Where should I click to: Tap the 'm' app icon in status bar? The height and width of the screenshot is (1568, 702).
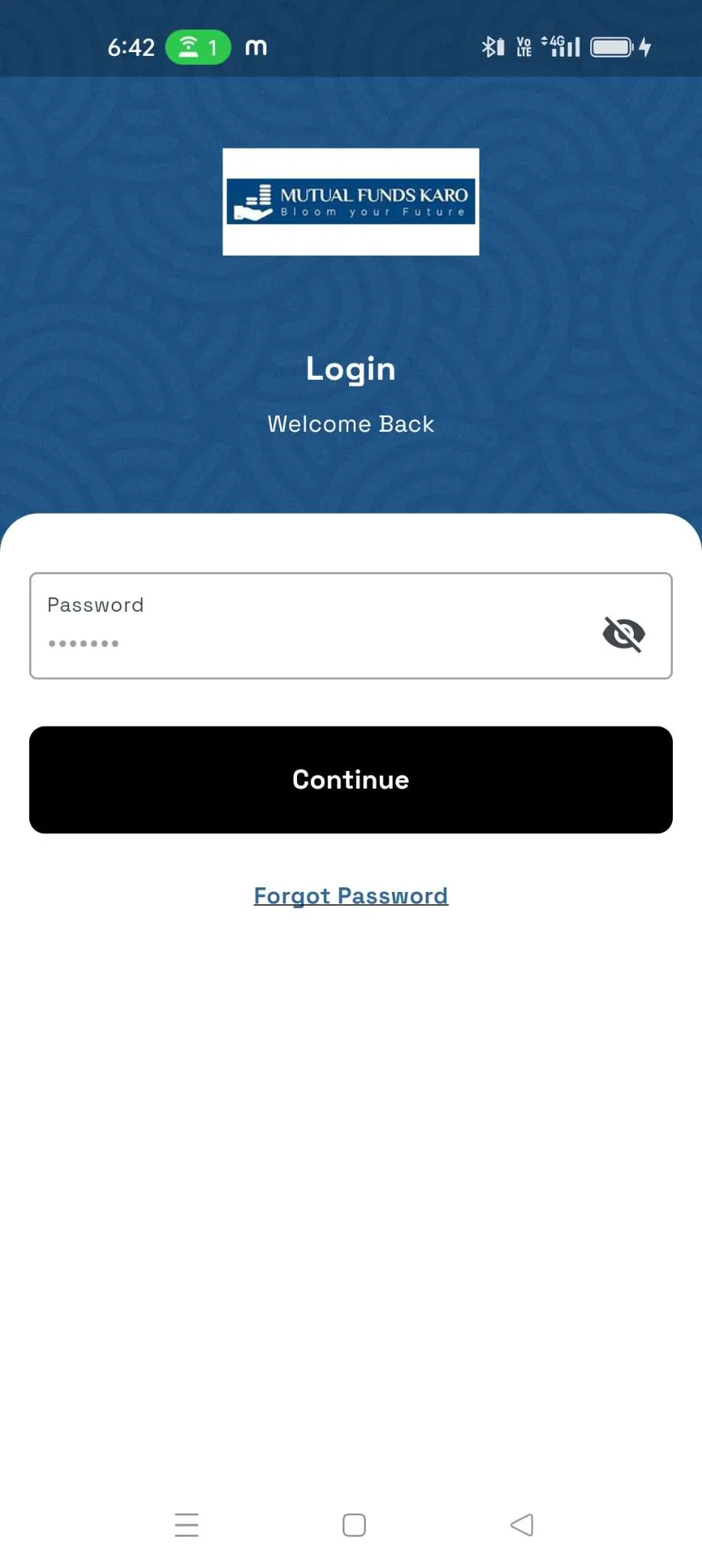[x=256, y=47]
